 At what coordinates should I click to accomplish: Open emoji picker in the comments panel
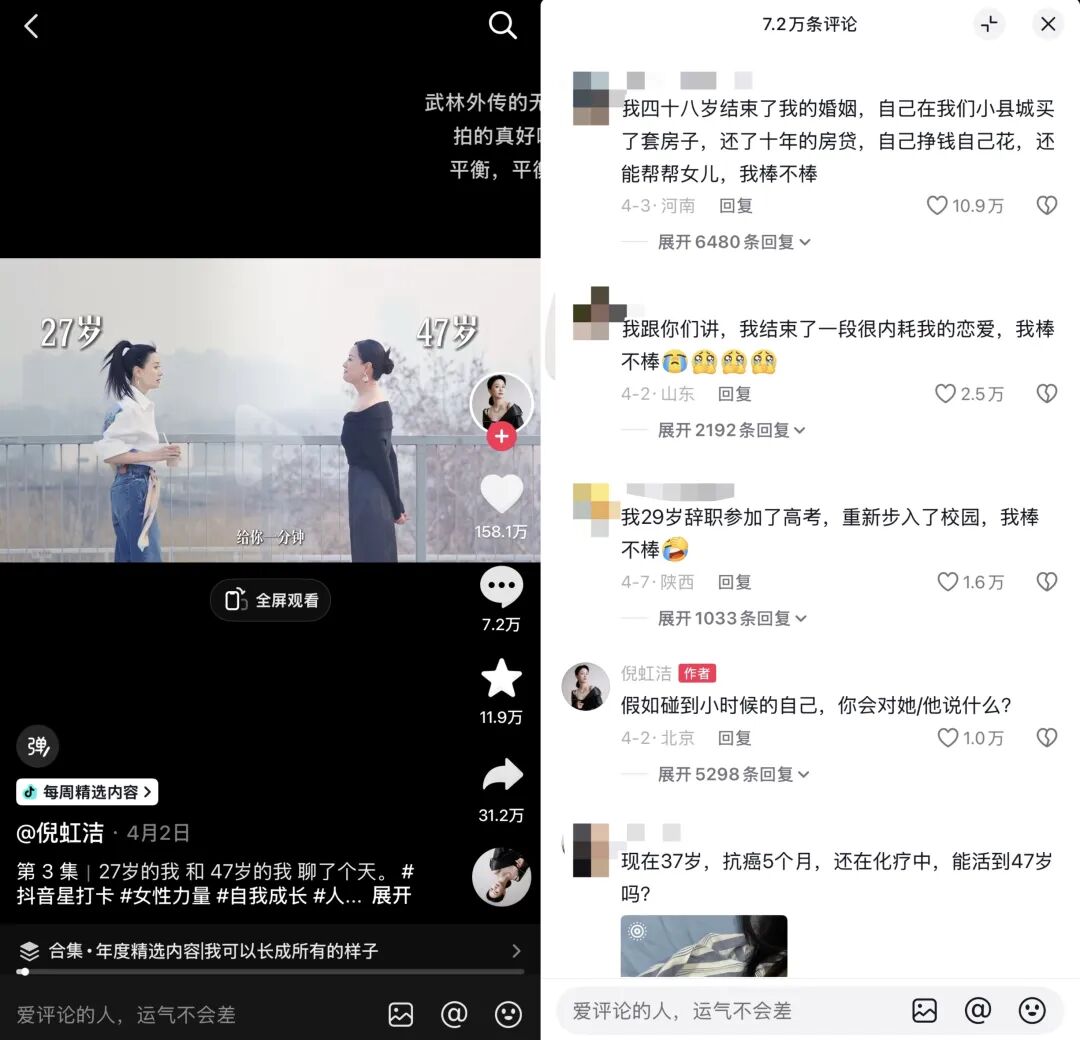[x=1032, y=1011]
